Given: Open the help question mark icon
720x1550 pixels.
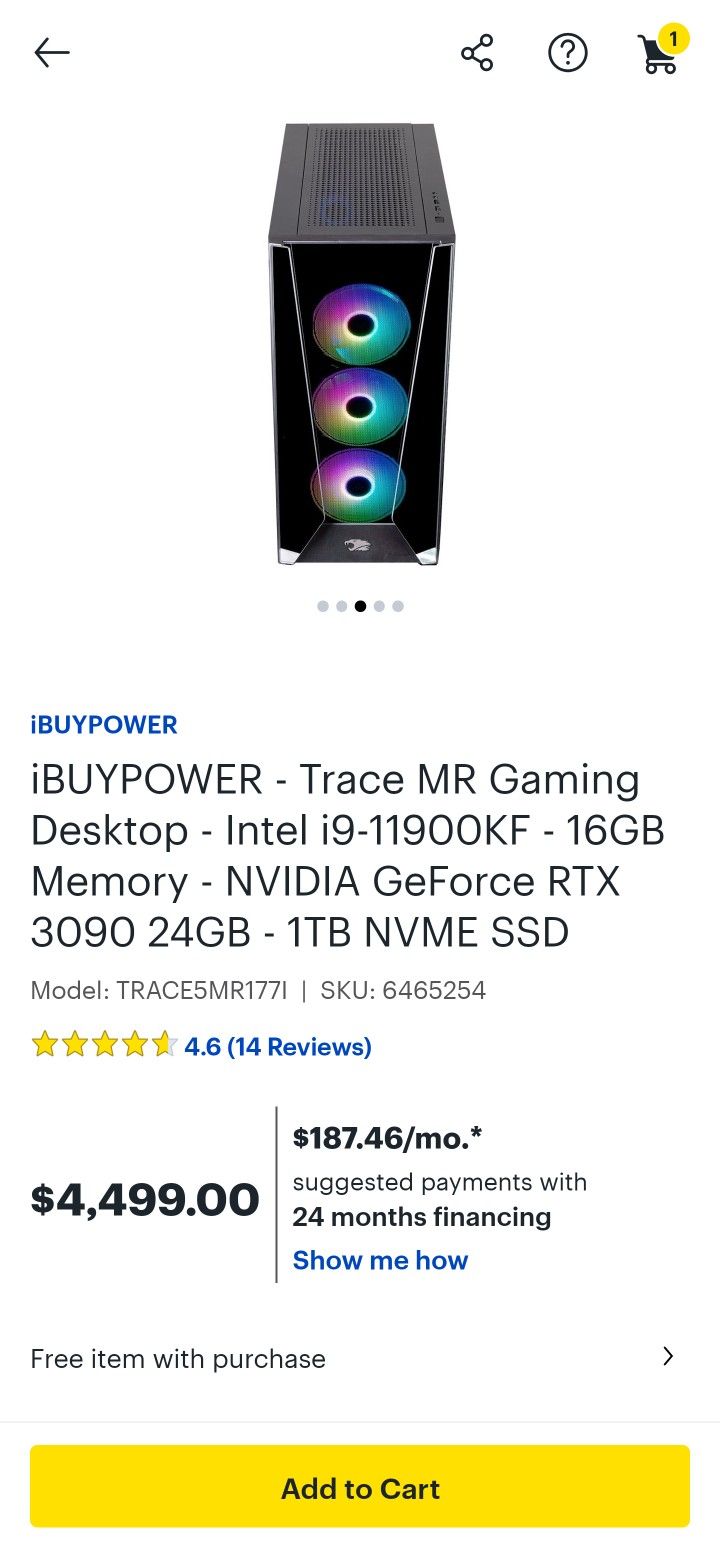Looking at the screenshot, I should (567, 52).
